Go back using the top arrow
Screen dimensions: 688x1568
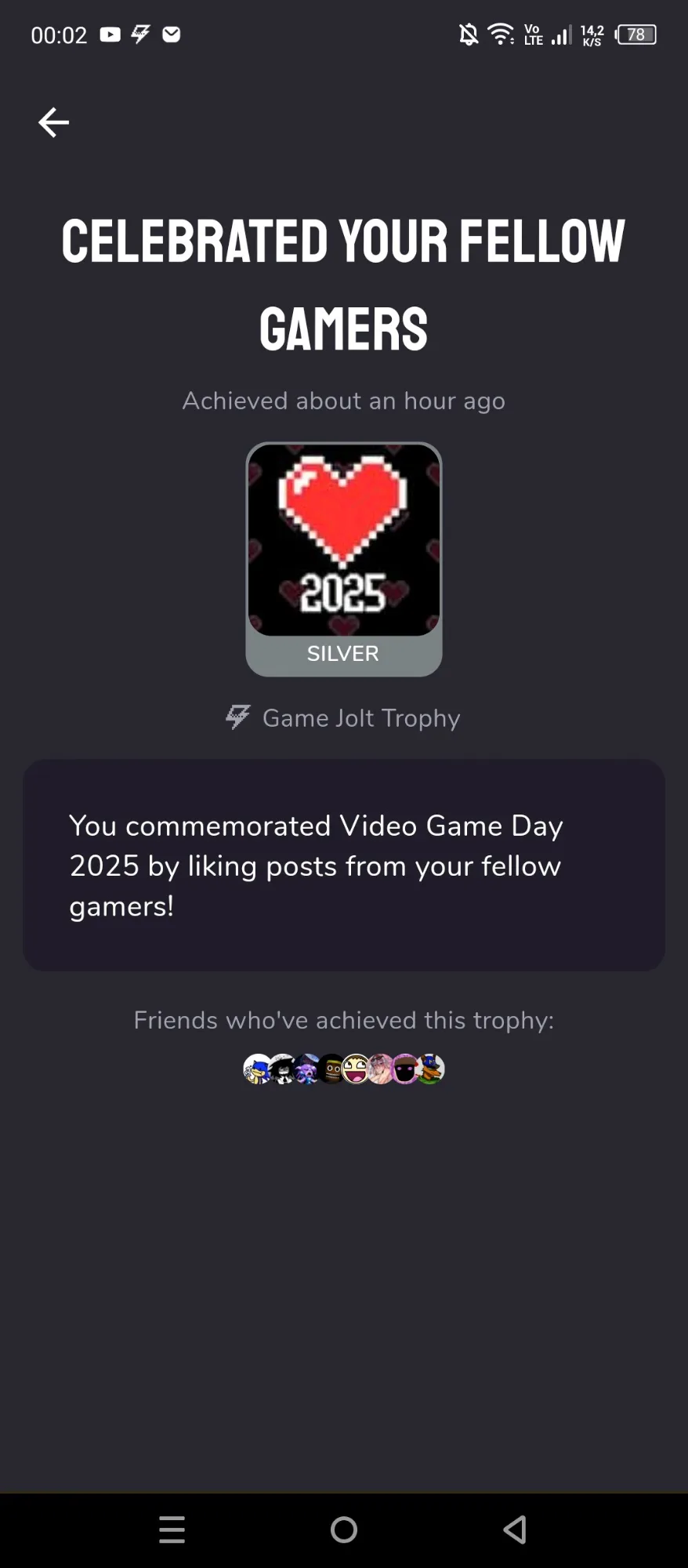tap(53, 122)
